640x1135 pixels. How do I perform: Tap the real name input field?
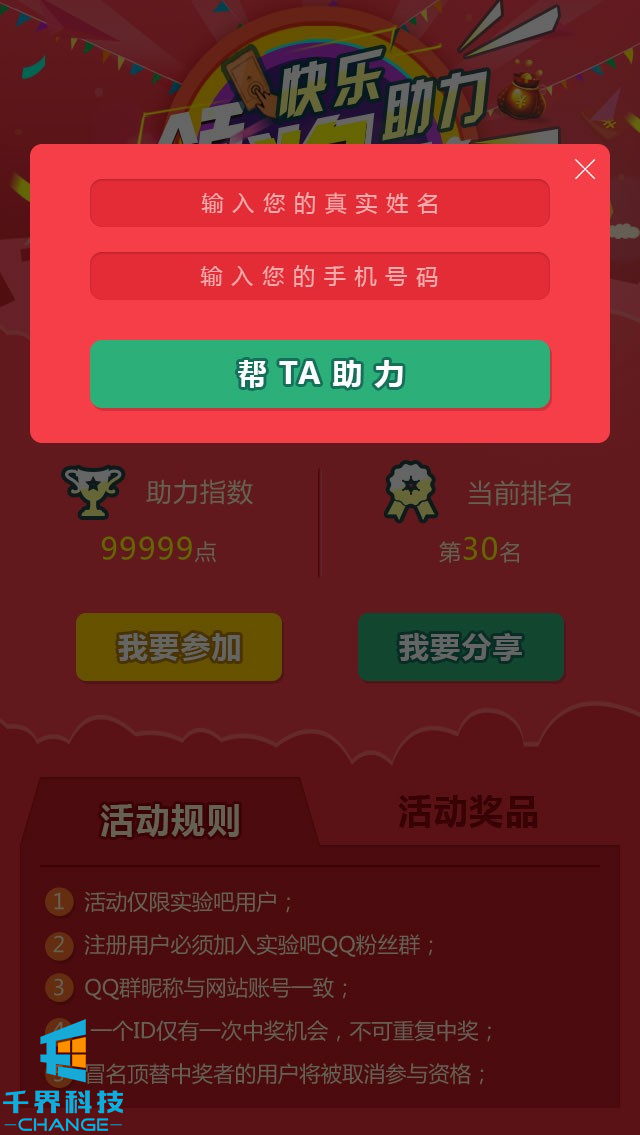coord(320,204)
